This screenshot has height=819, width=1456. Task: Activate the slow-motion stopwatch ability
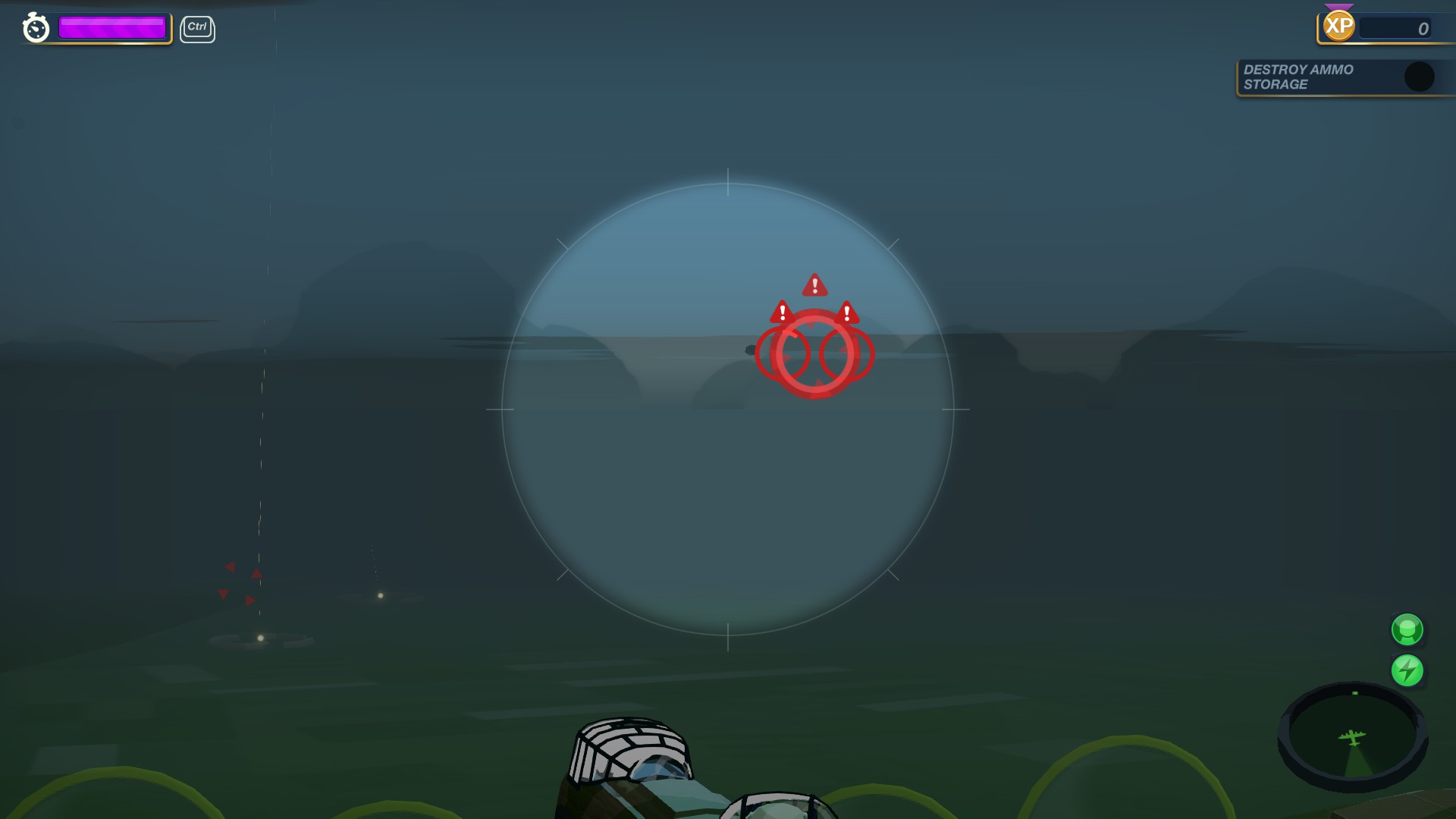coord(36,28)
